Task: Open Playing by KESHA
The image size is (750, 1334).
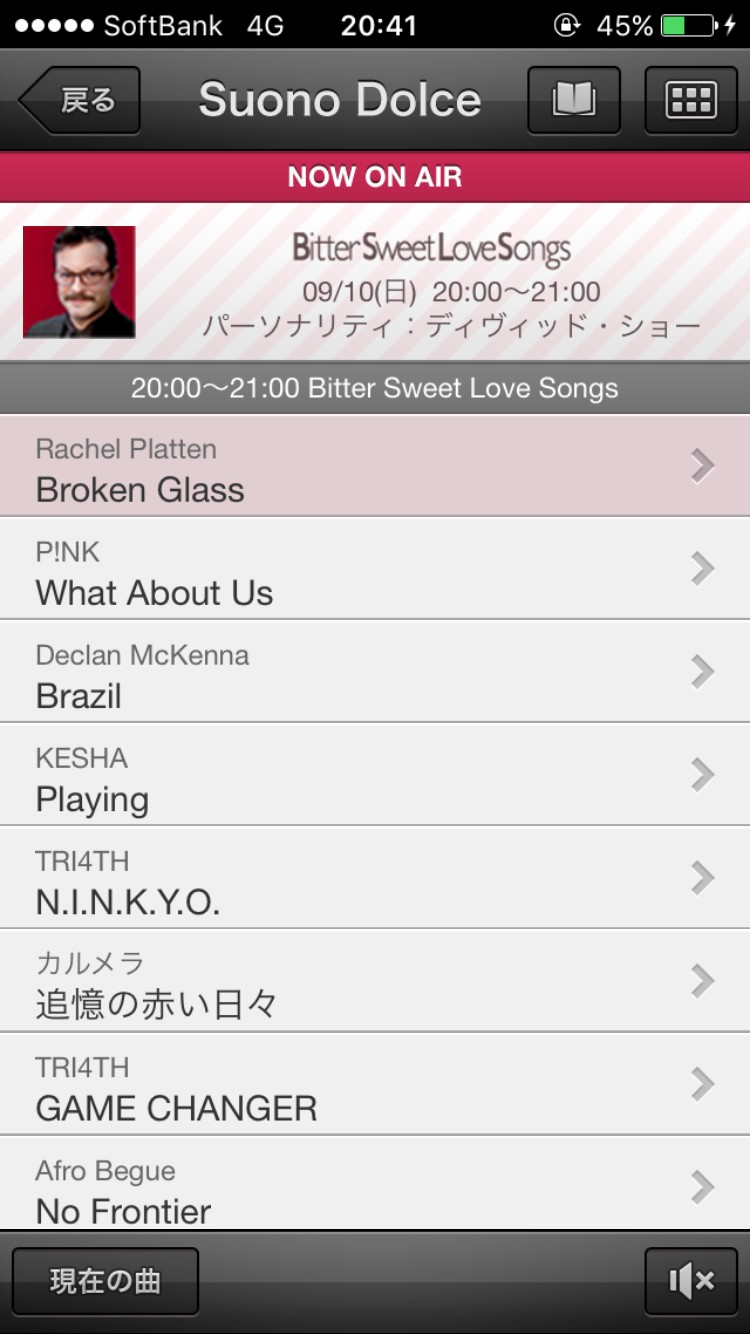Action: (x=375, y=775)
